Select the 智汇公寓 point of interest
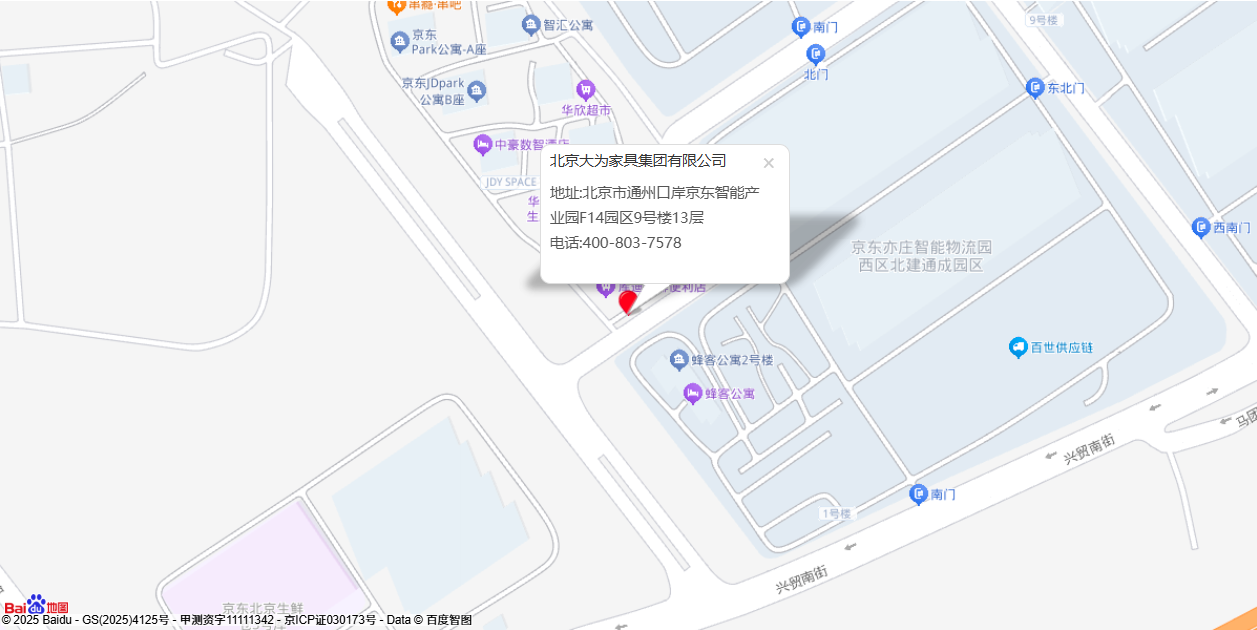 pos(530,26)
